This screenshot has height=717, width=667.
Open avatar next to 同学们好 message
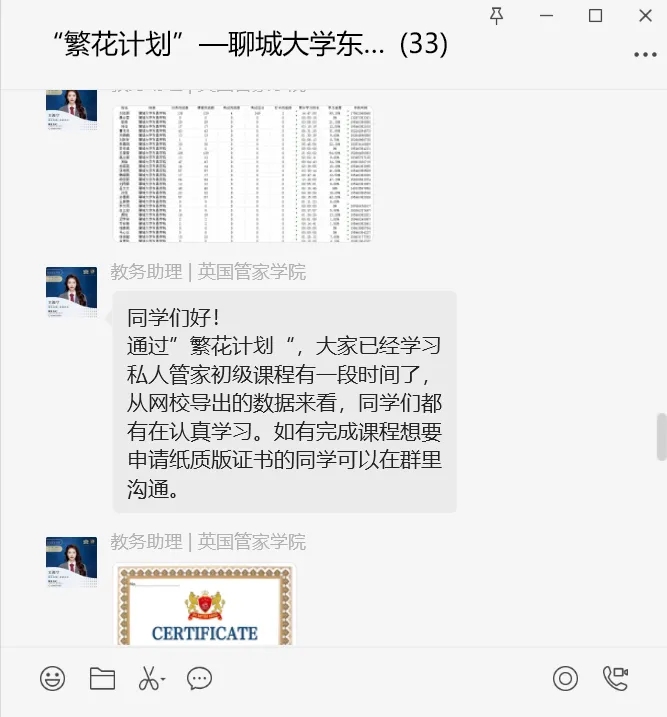point(72,293)
